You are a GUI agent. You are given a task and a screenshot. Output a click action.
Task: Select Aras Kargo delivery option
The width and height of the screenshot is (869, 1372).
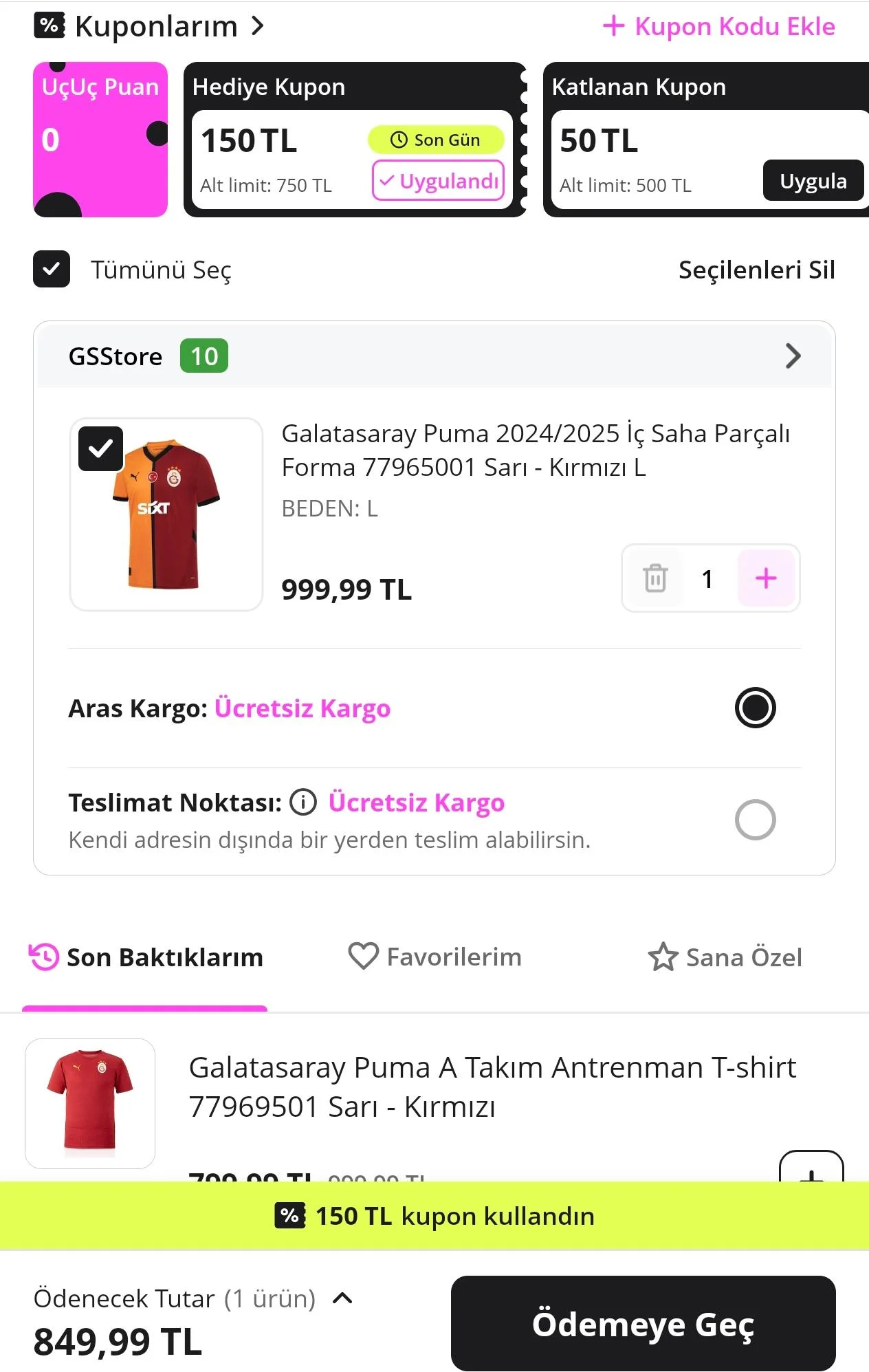point(755,708)
